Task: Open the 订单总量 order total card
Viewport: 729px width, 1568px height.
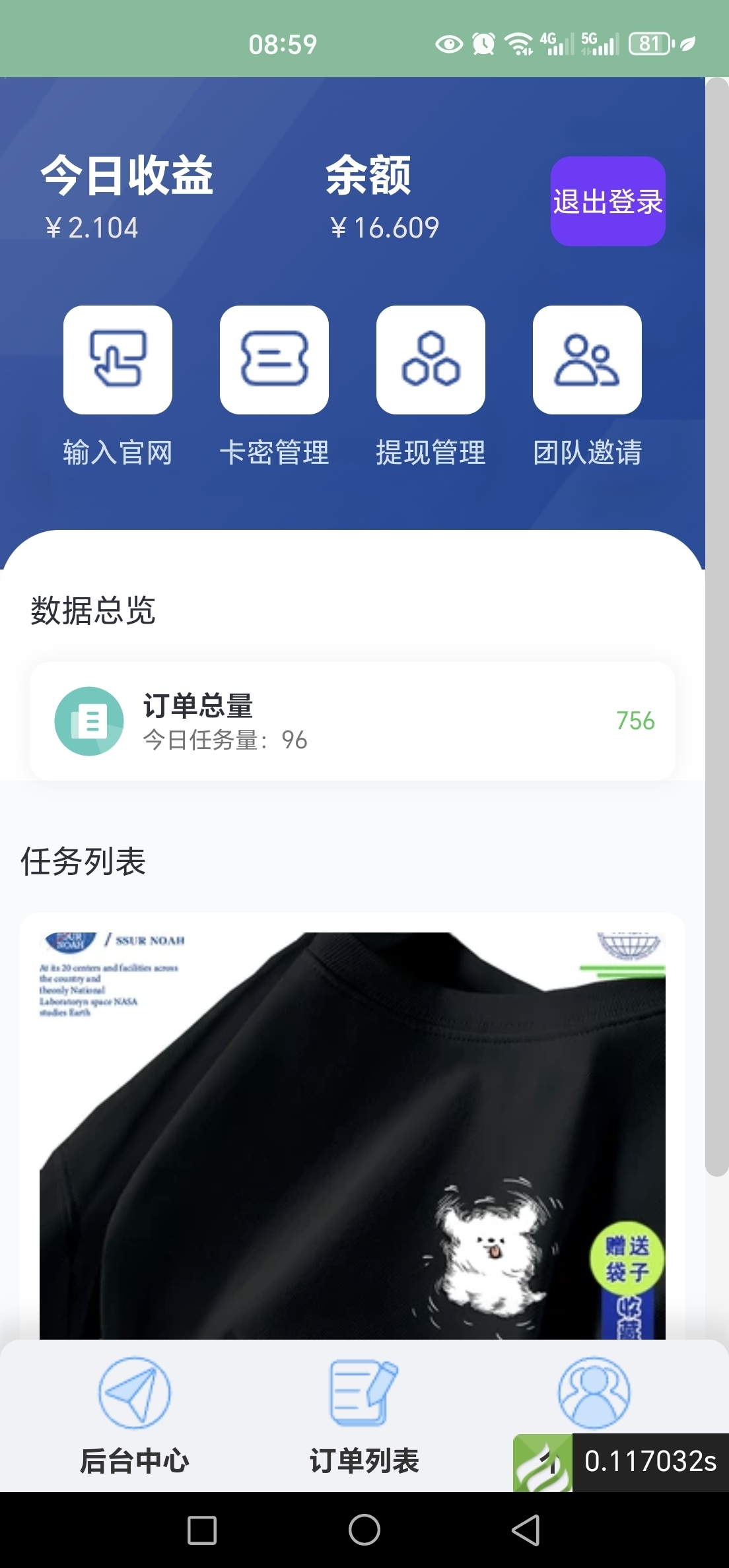Action: tap(352, 721)
